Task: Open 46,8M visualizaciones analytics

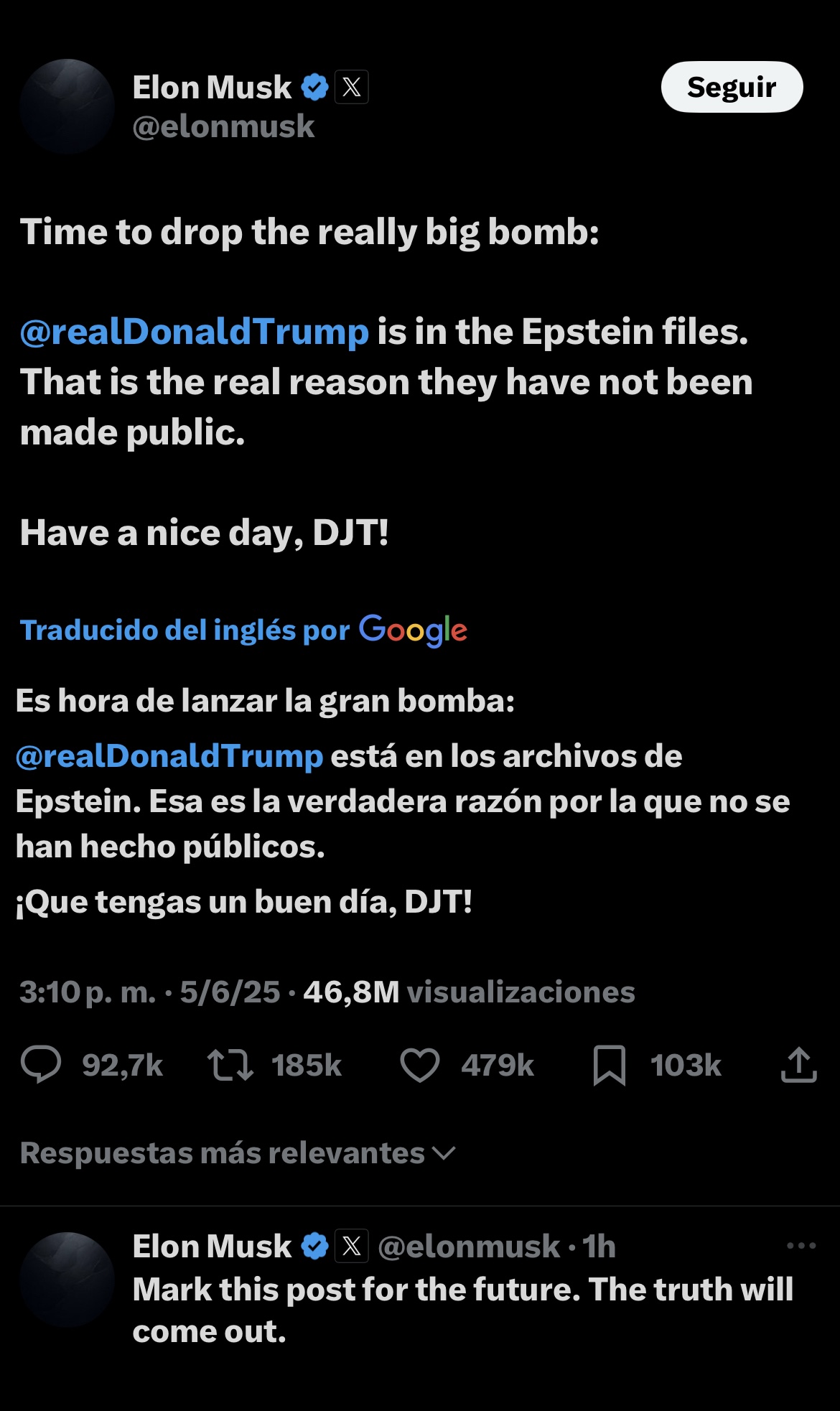Action: point(469,992)
